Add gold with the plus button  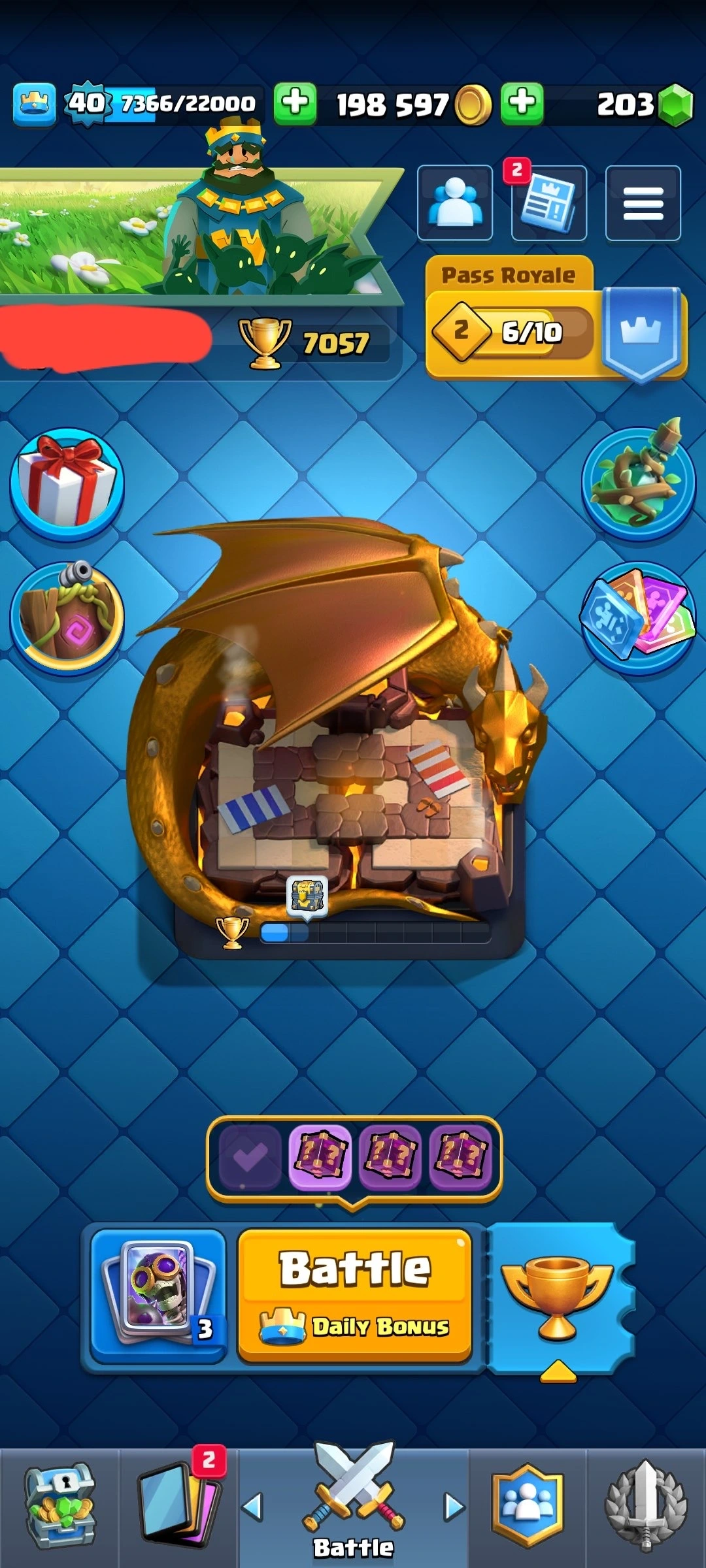[x=295, y=103]
